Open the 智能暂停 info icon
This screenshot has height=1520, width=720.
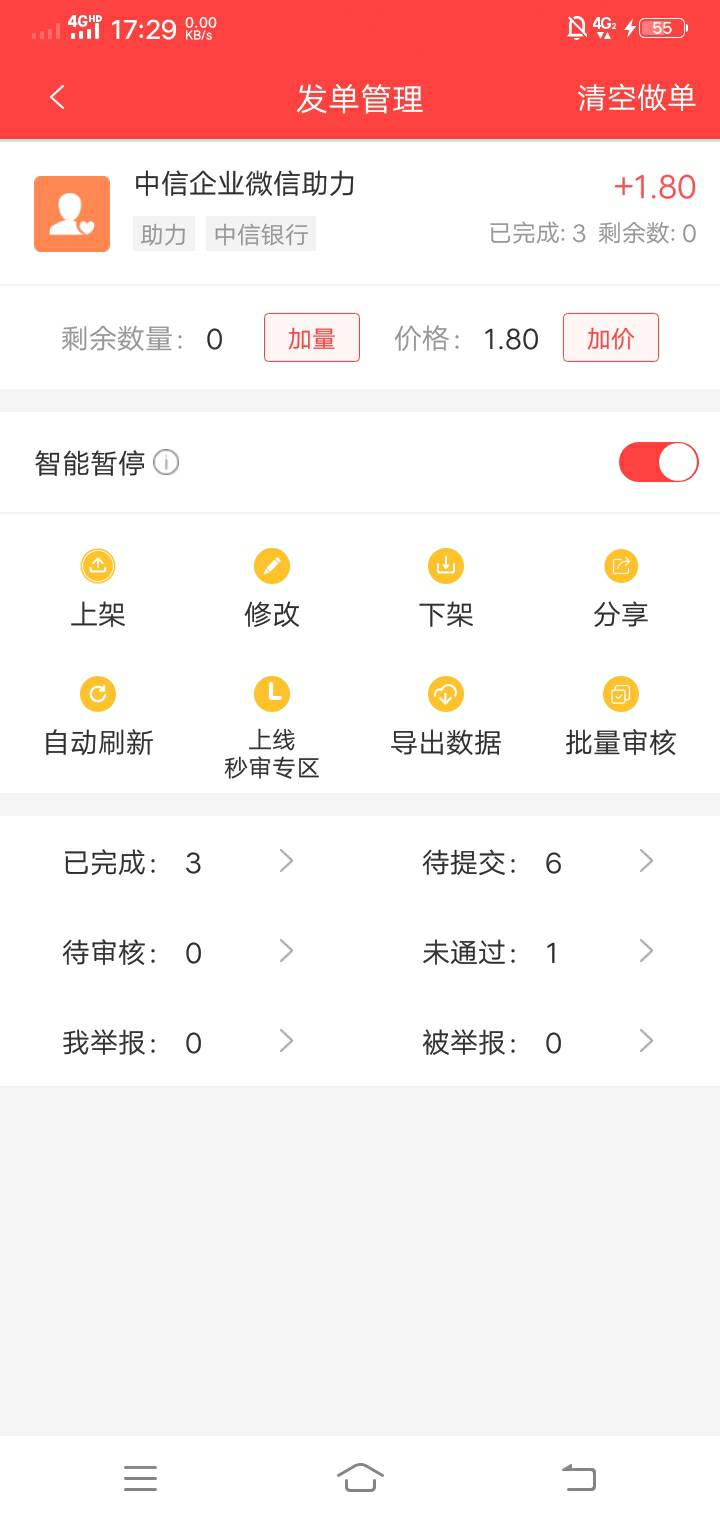click(x=166, y=463)
